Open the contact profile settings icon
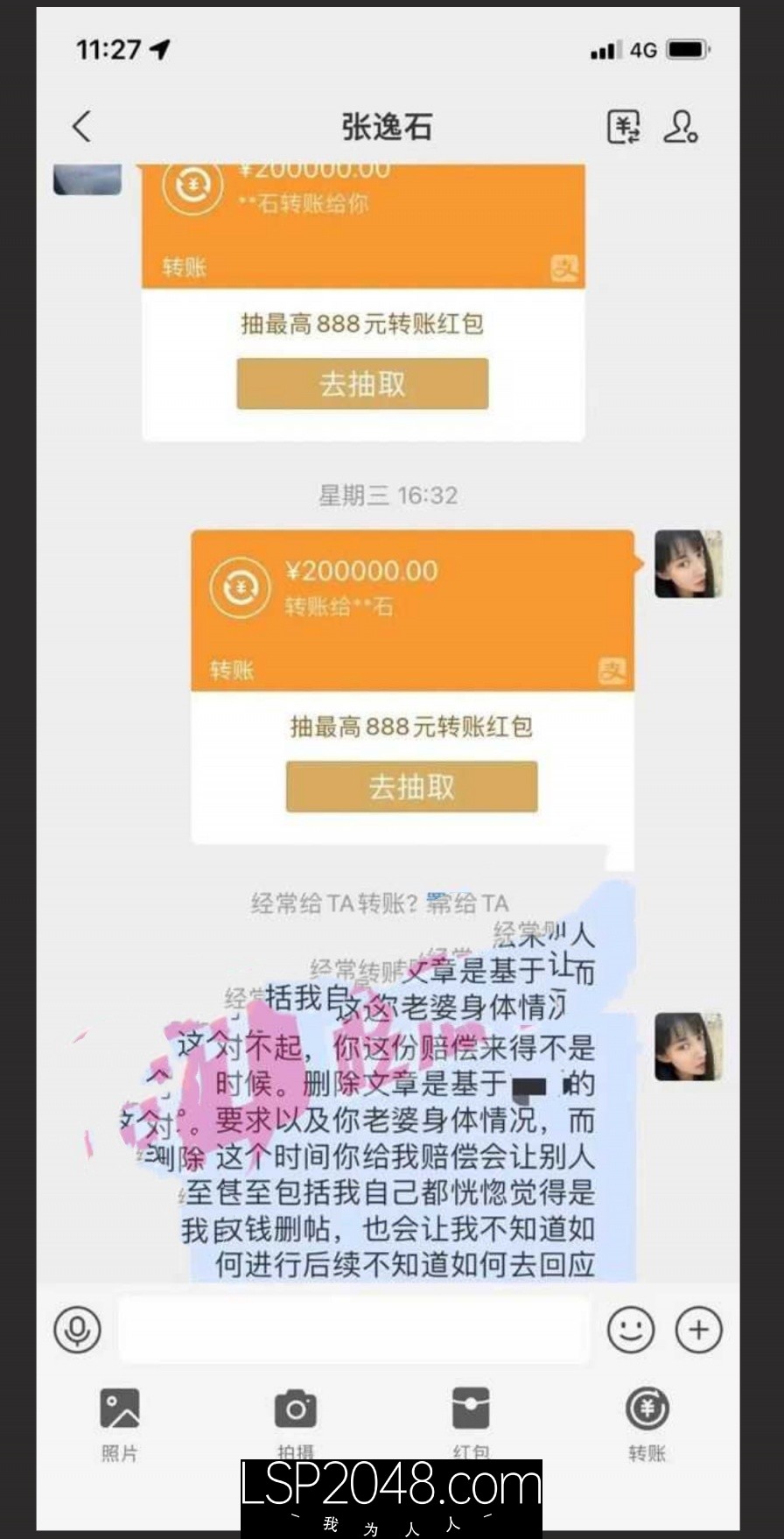Viewport: 784px width, 1539px height. [680, 127]
